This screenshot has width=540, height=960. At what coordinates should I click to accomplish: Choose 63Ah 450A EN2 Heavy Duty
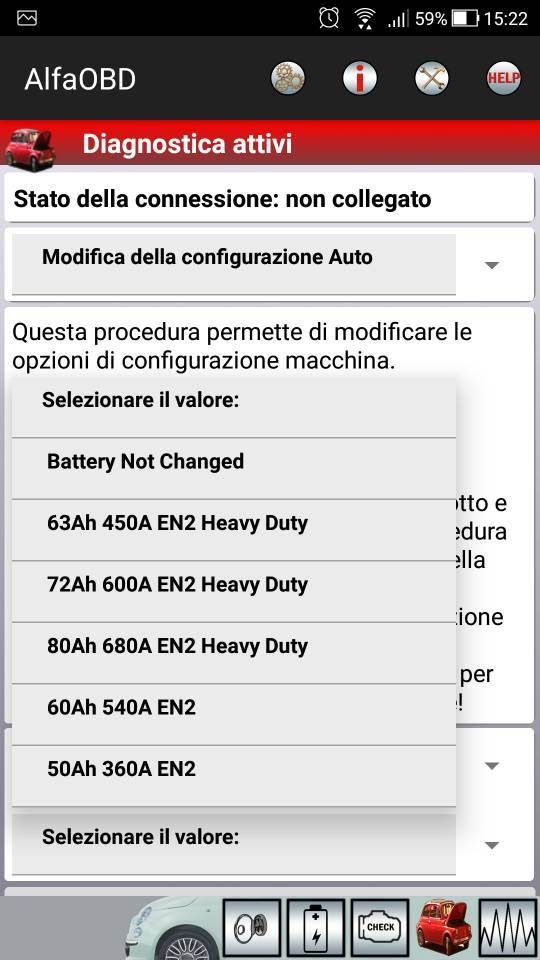(234, 530)
